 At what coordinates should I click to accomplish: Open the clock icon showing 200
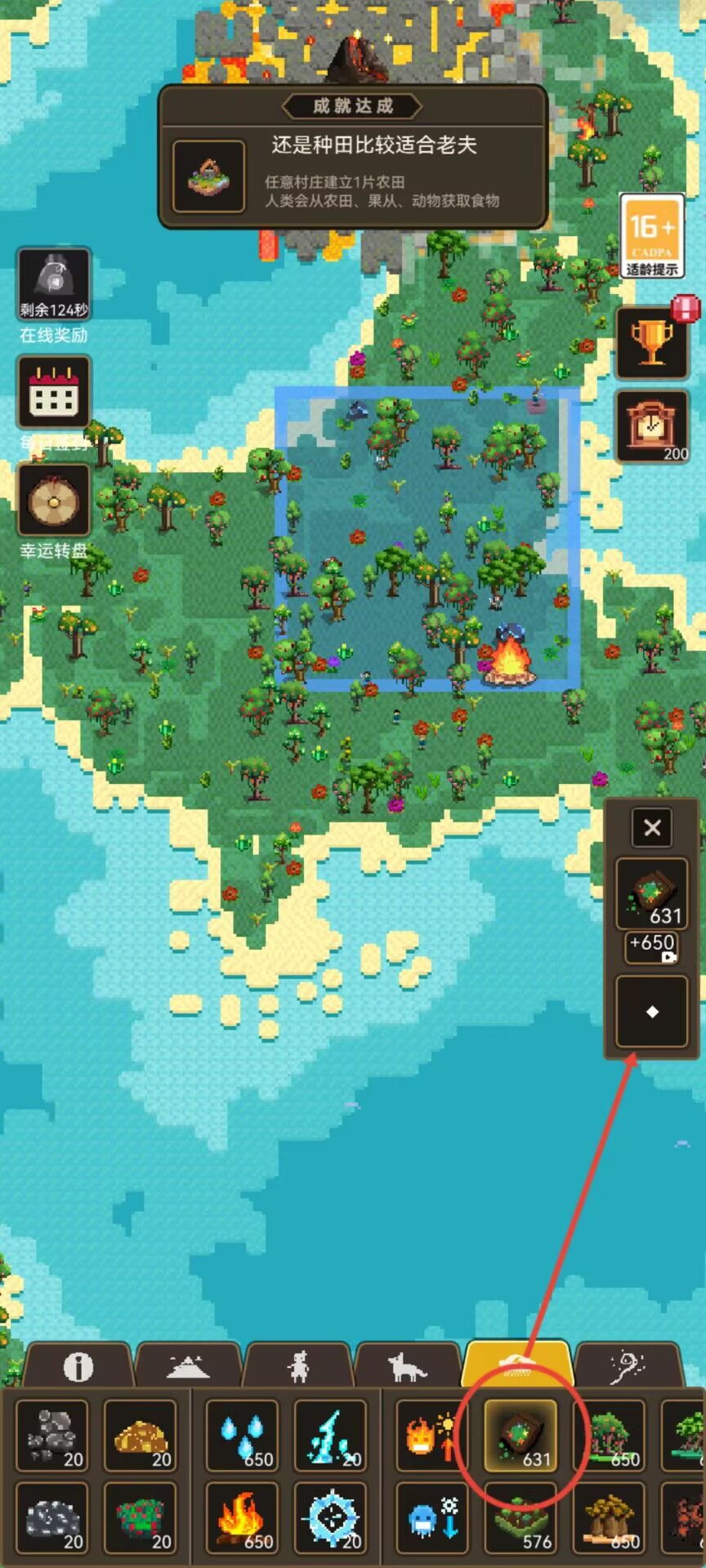tap(651, 428)
